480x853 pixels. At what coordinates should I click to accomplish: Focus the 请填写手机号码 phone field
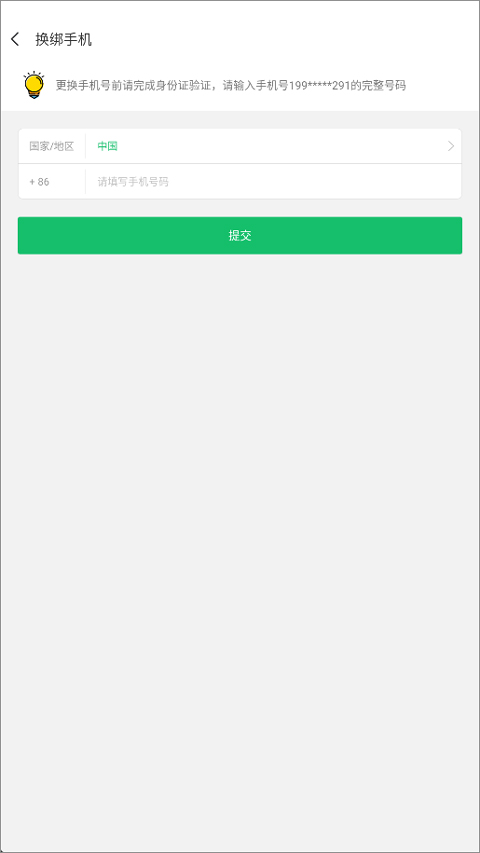[272, 182]
